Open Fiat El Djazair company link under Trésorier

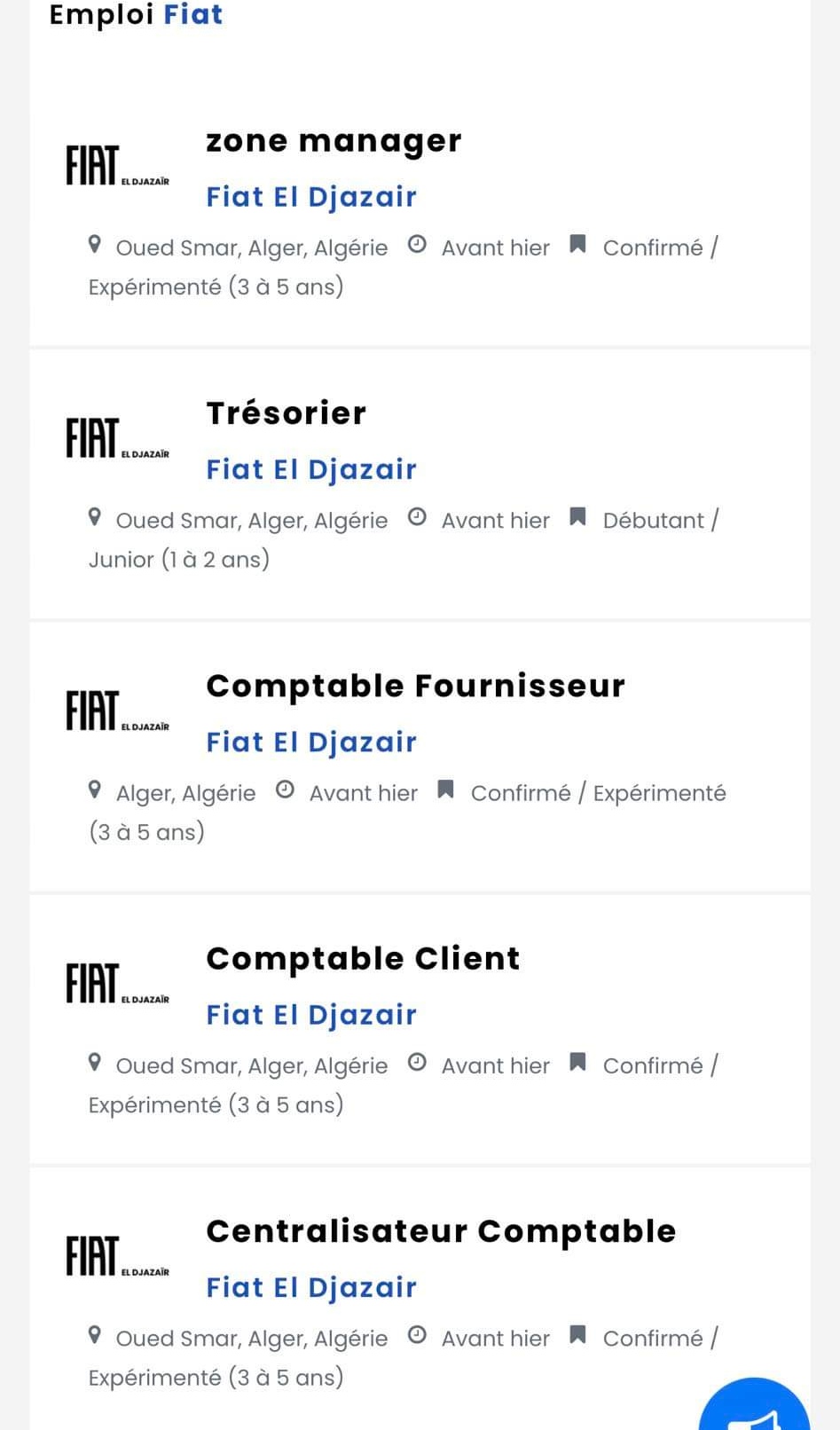click(311, 469)
